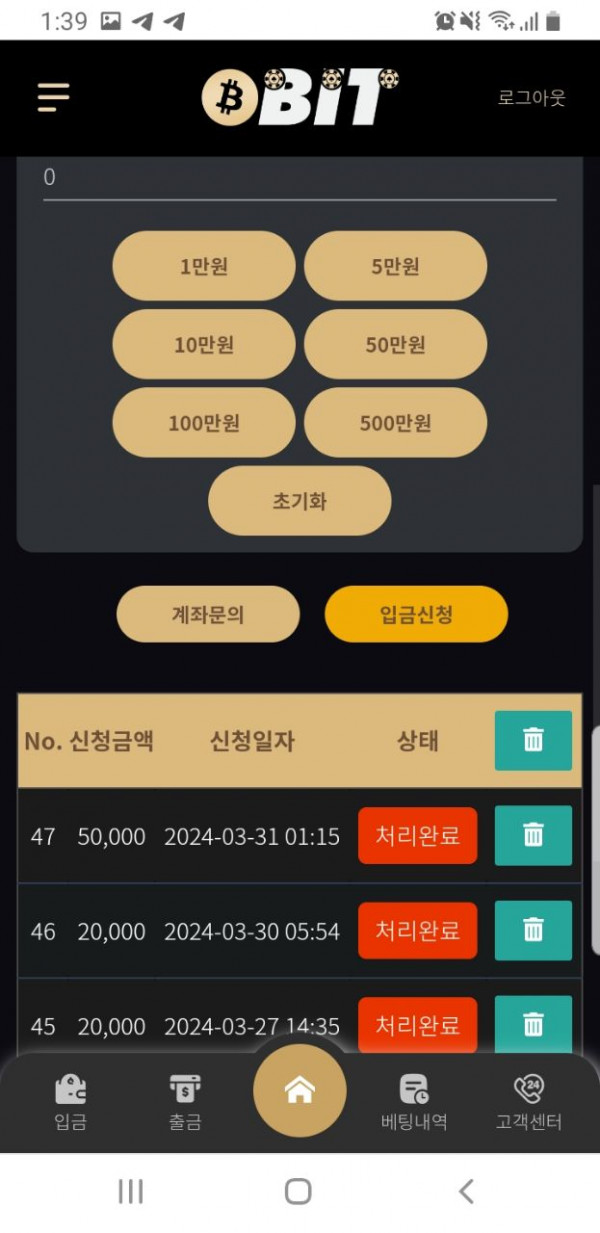Add 1만원 to the amount
The width and height of the screenshot is (600, 1233).
tap(204, 266)
